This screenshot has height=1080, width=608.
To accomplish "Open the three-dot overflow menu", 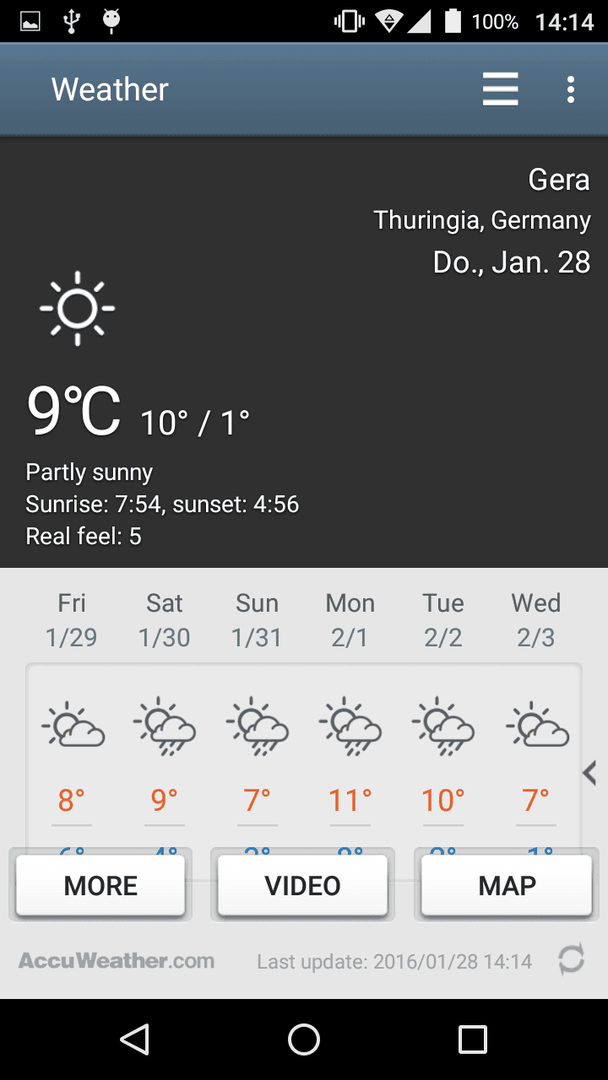I will click(x=570, y=90).
